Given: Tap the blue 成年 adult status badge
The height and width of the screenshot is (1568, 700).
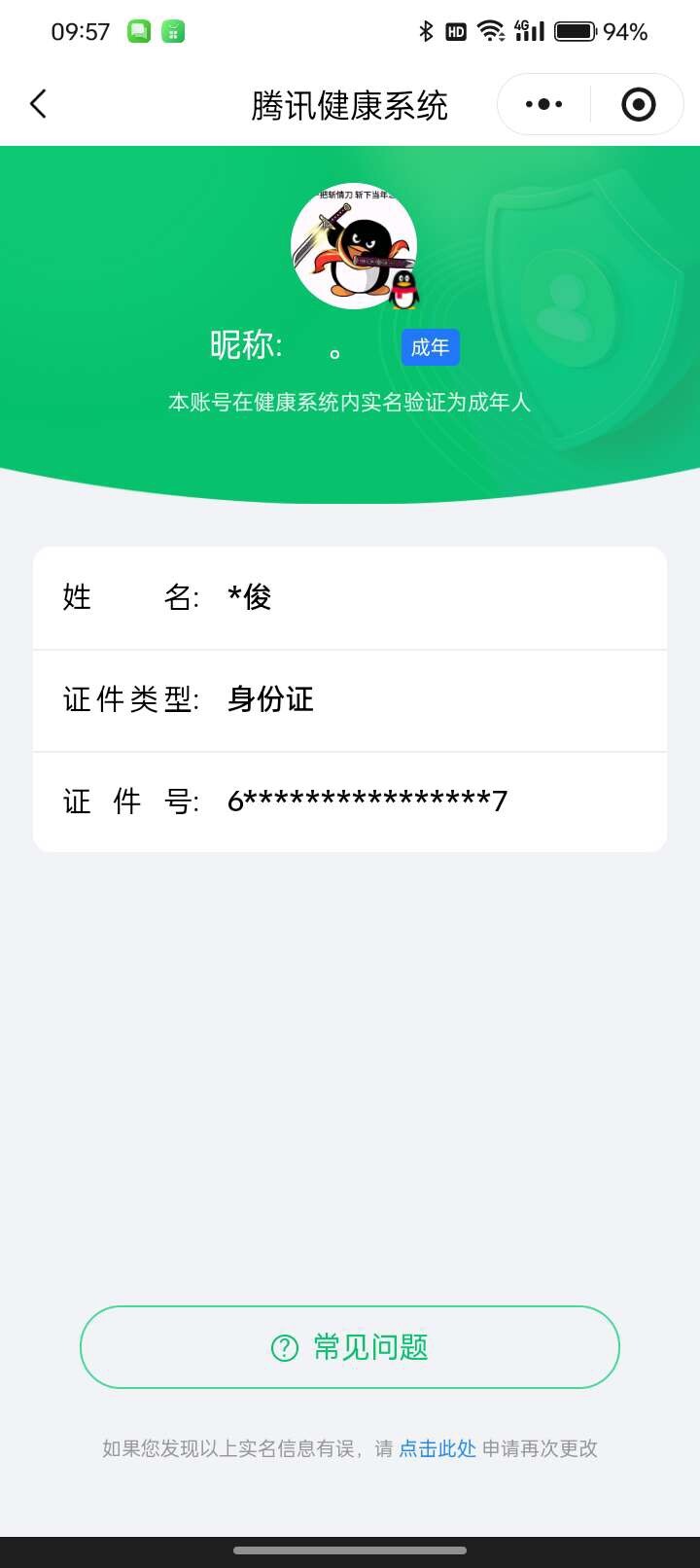Looking at the screenshot, I should pos(430,347).
